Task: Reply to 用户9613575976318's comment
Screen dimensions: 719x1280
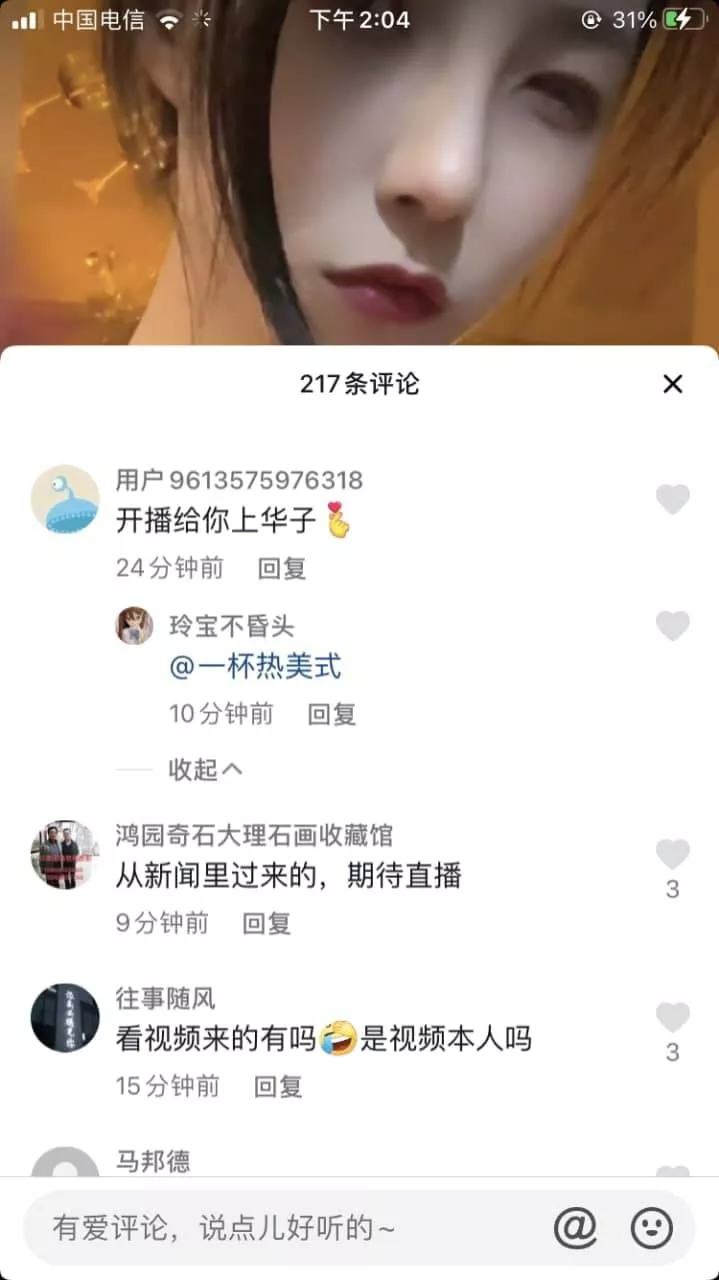Action: [281, 568]
